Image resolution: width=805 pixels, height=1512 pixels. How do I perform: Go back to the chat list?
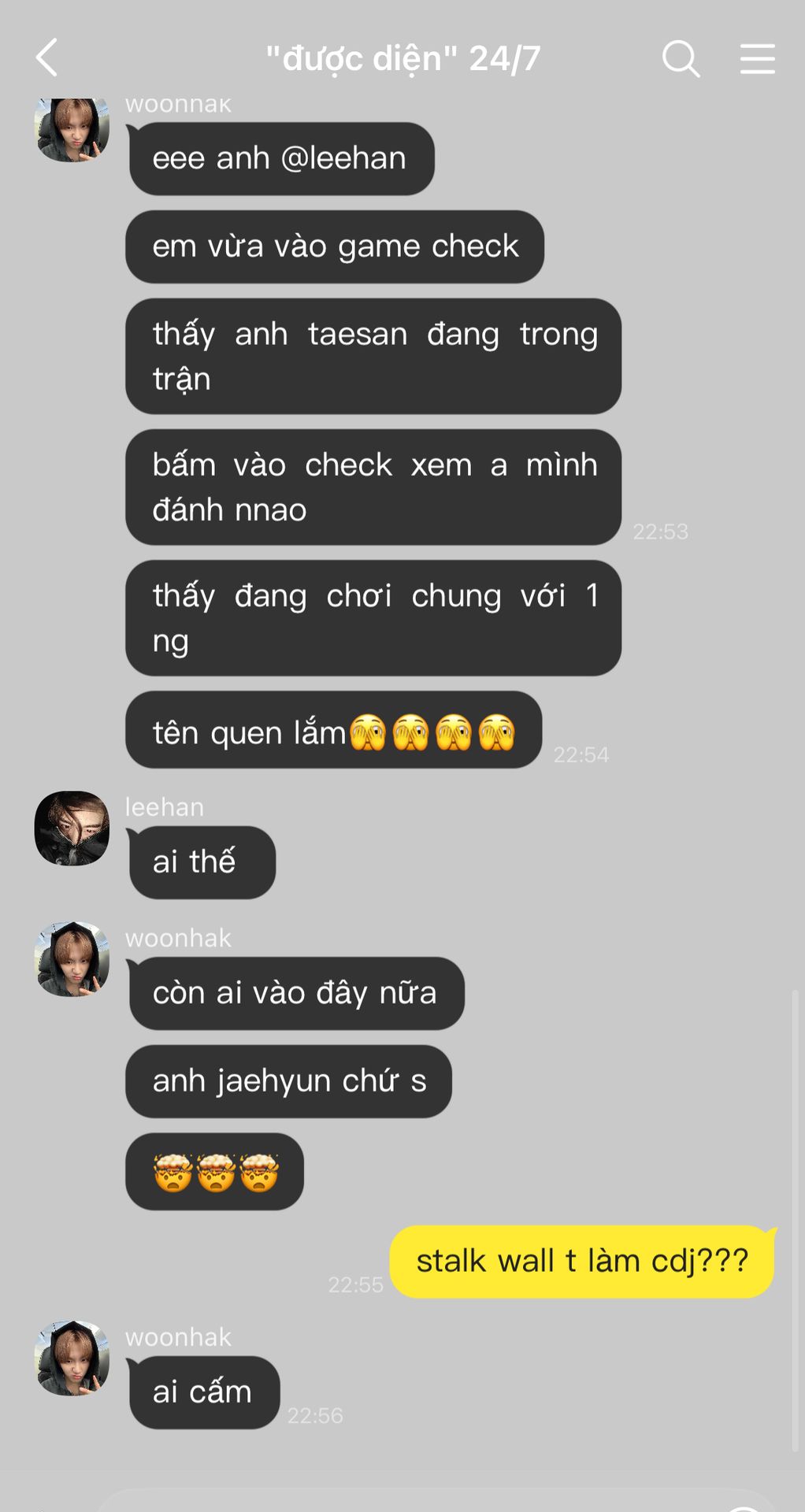(47, 58)
